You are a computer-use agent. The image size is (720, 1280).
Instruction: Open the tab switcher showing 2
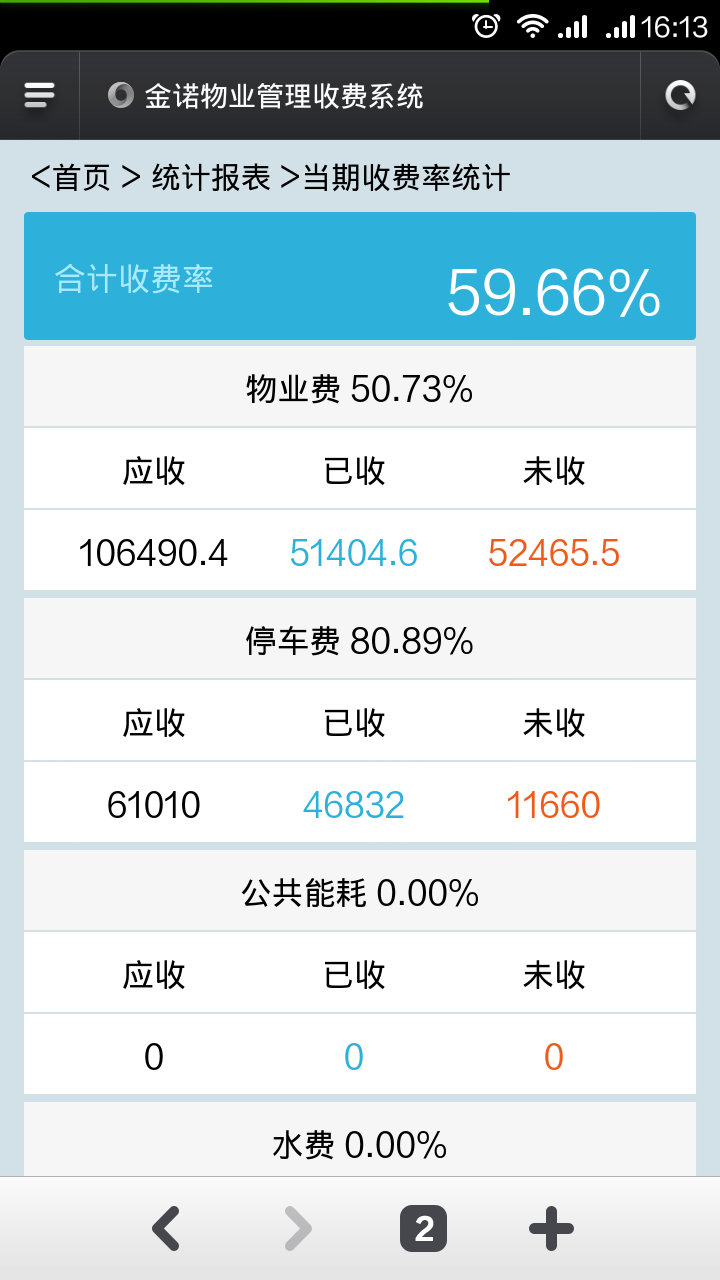pos(423,1229)
